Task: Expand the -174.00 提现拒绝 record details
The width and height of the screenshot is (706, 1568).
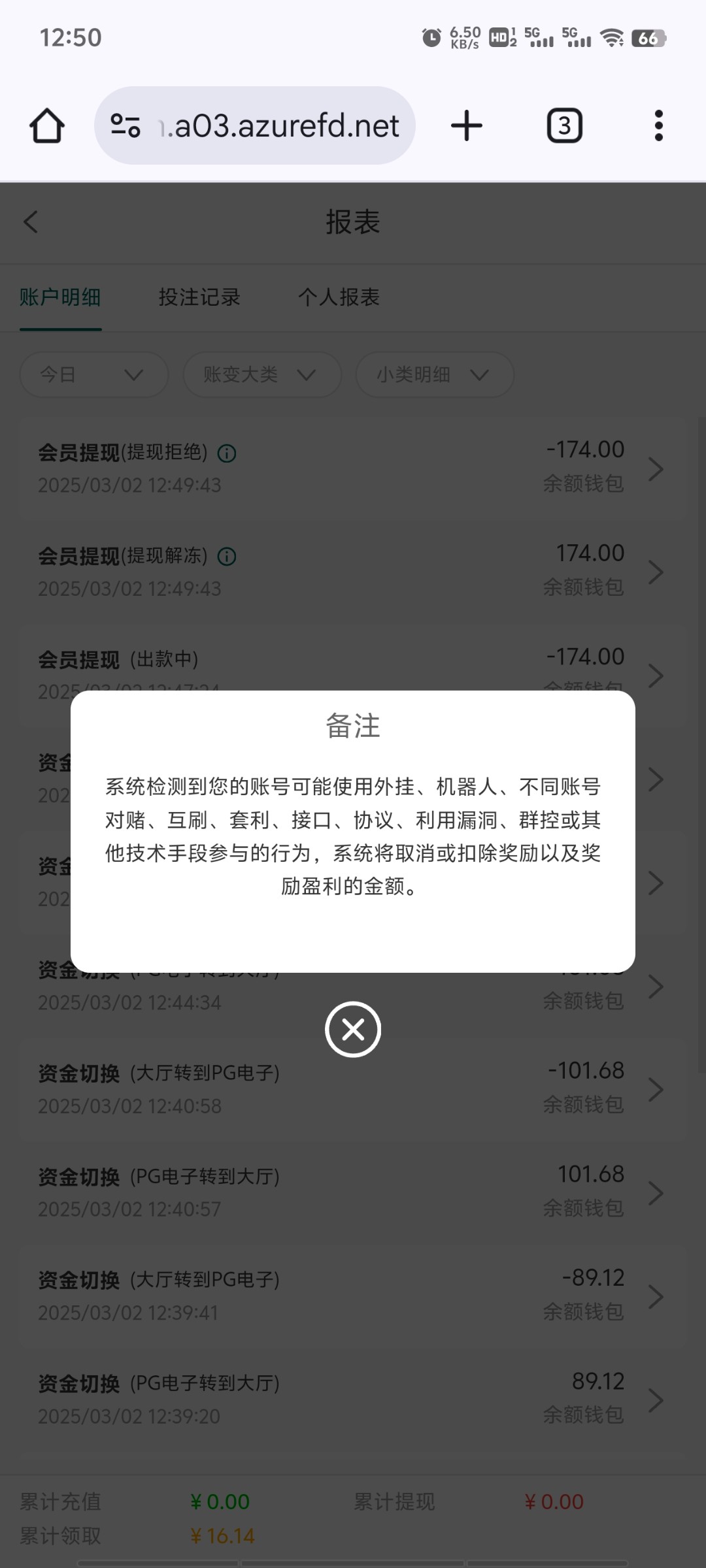Action: [656, 468]
